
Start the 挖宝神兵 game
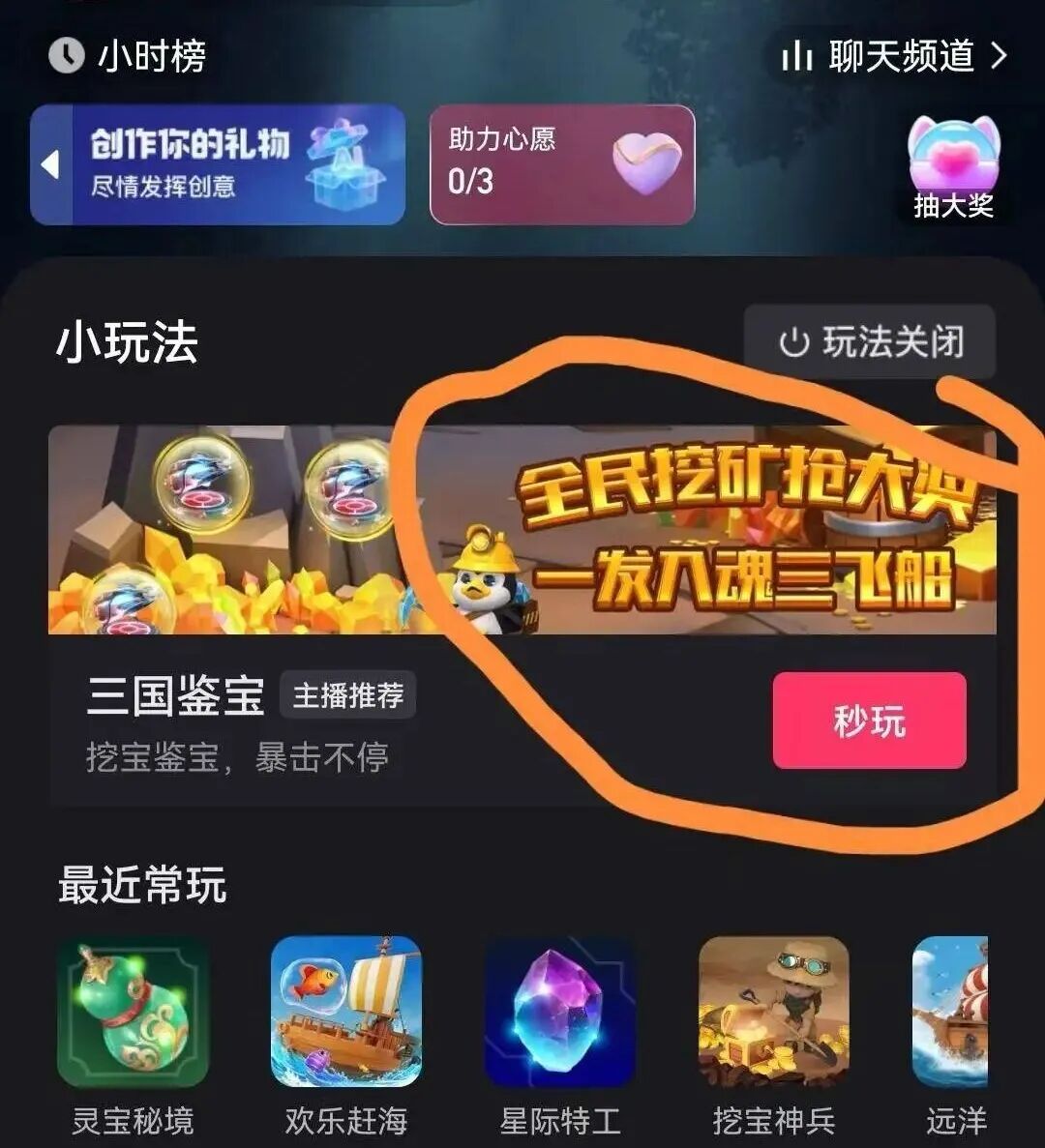[x=774, y=1012]
